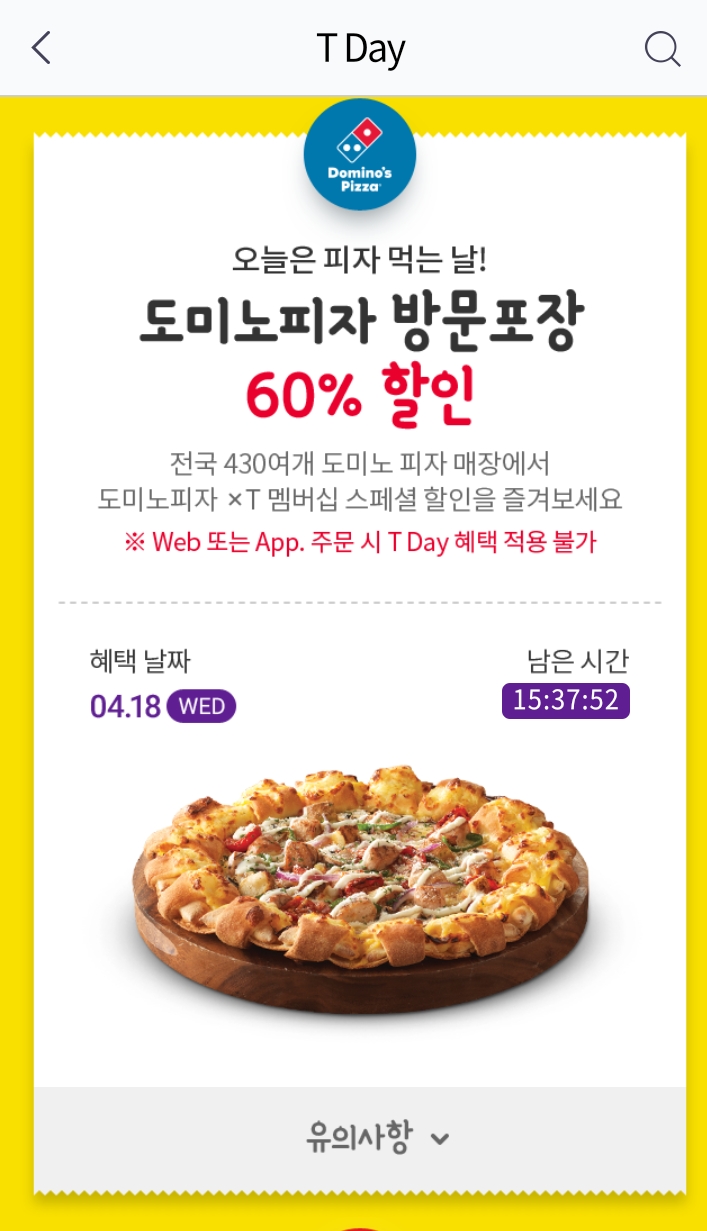Open the search magnifier icon

pyautogui.click(x=662, y=48)
